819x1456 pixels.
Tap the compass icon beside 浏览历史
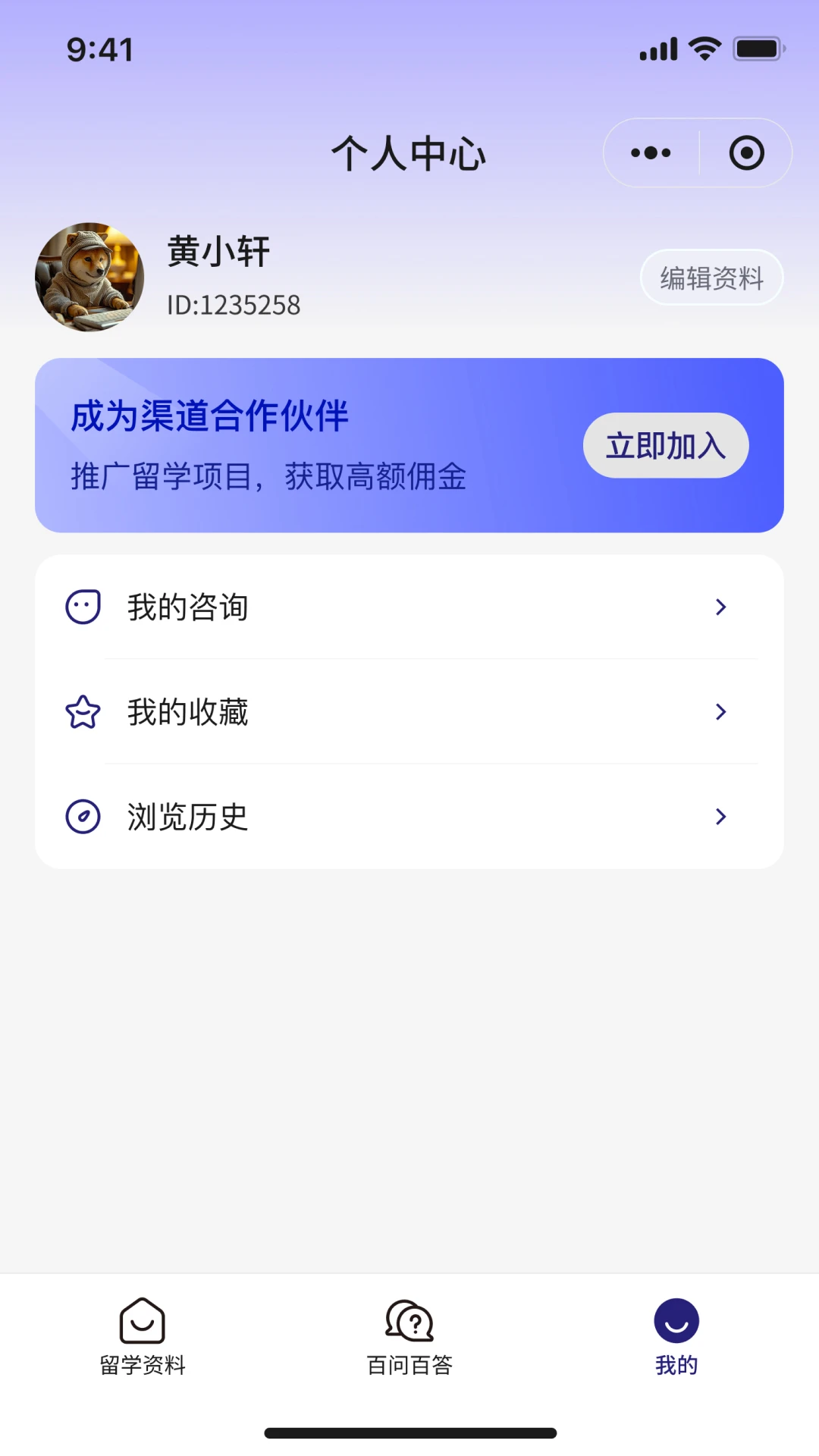coord(83,817)
